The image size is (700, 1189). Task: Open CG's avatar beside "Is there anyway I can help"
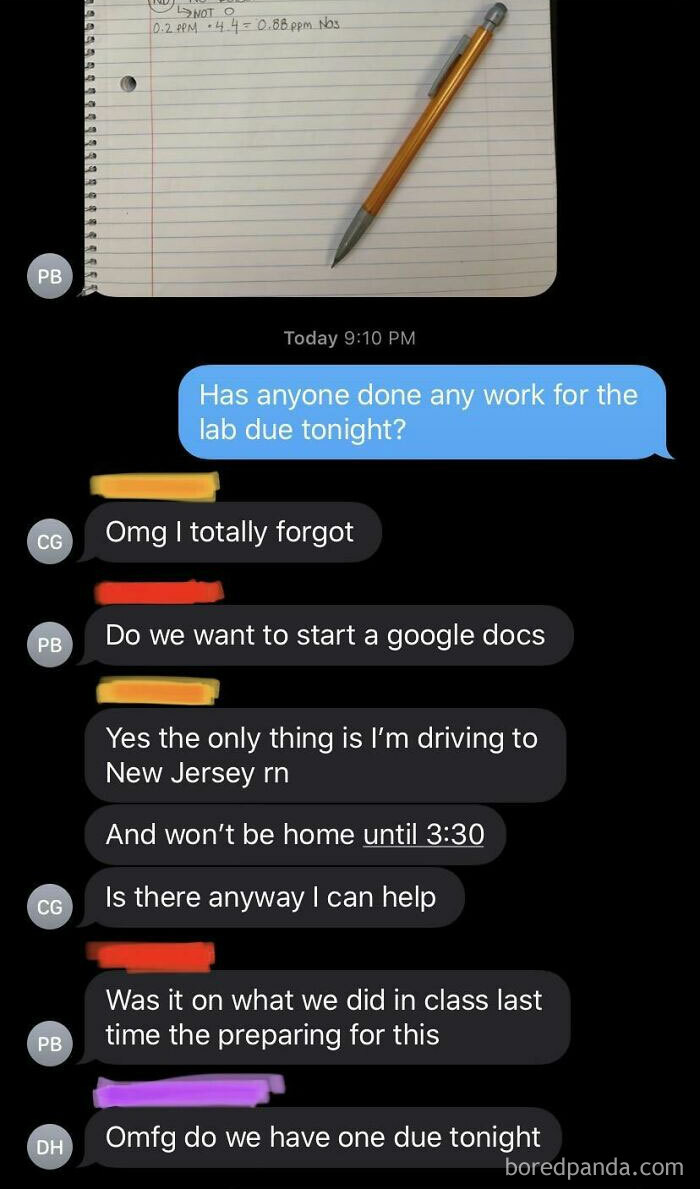[x=49, y=907]
